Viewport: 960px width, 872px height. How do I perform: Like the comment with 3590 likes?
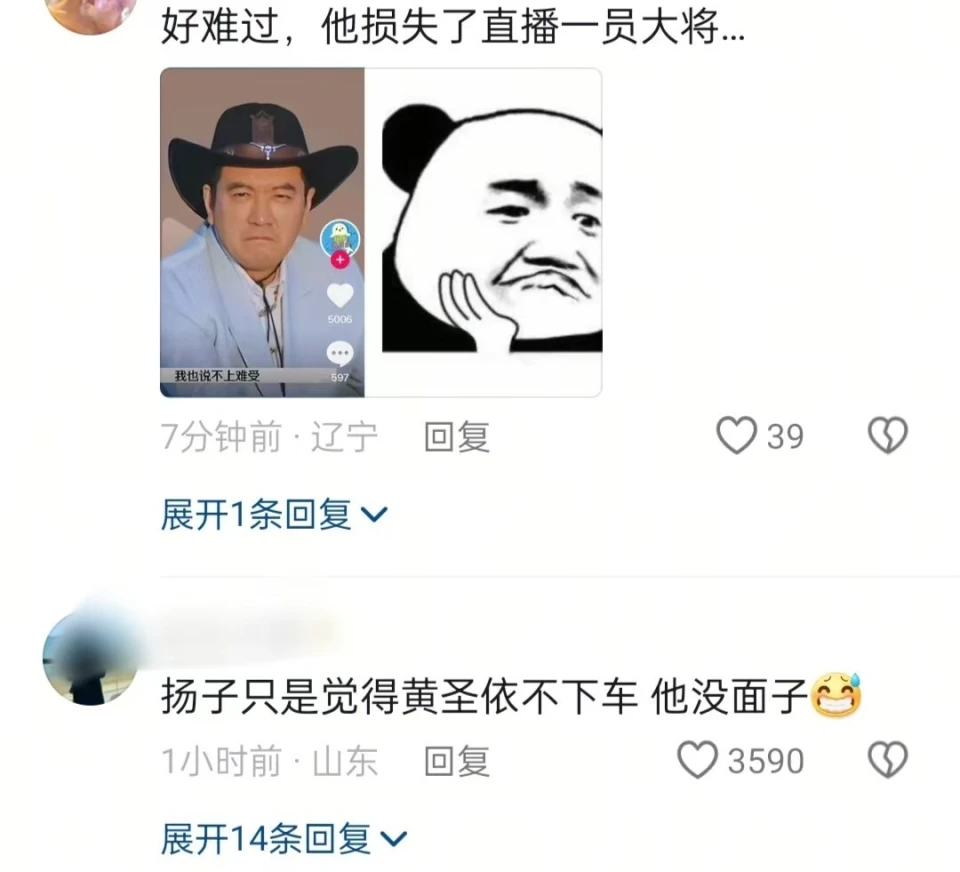pos(698,761)
